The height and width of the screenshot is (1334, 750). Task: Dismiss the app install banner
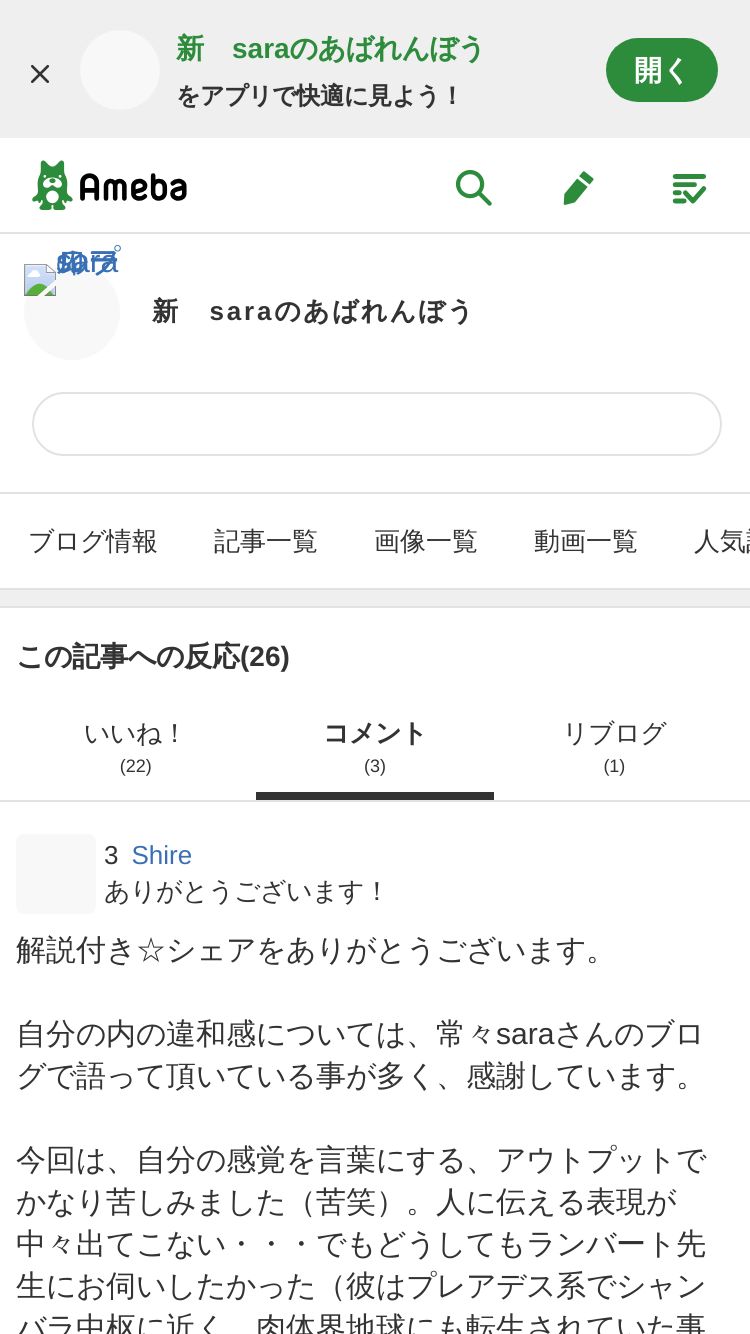(x=40, y=73)
